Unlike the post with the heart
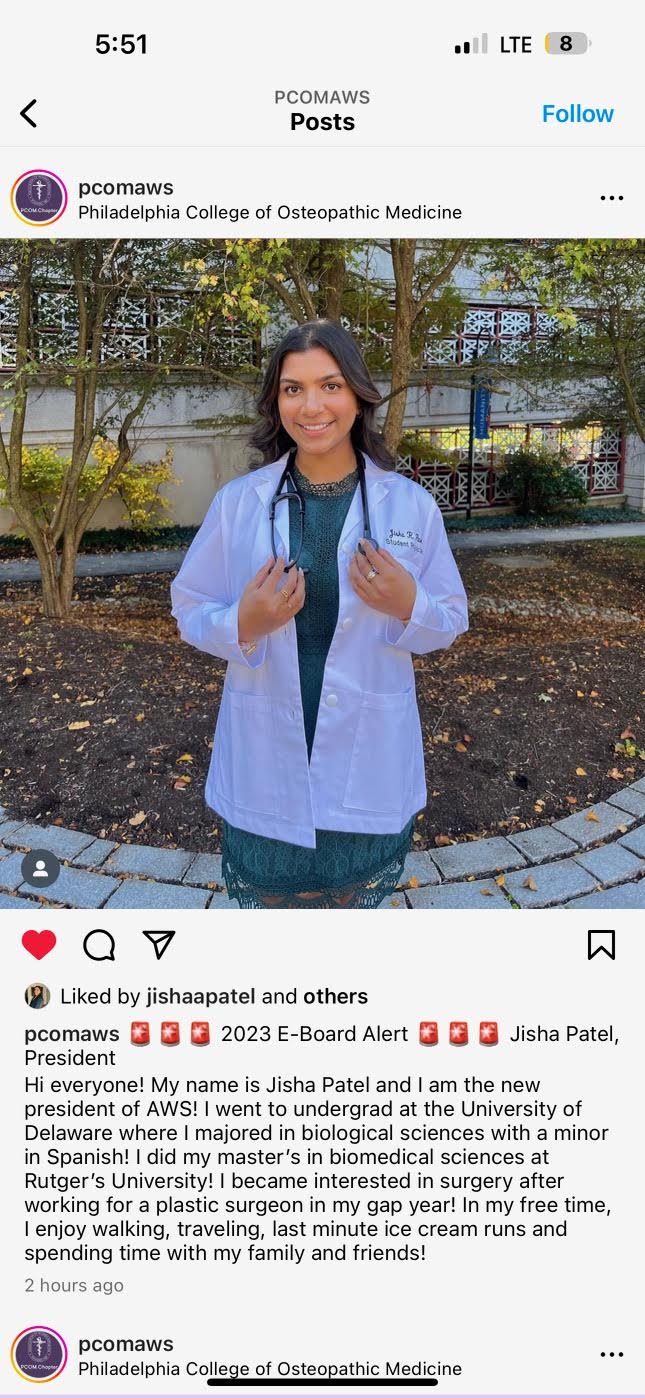This screenshot has width=645, height=1398. [x=39, y=944]
